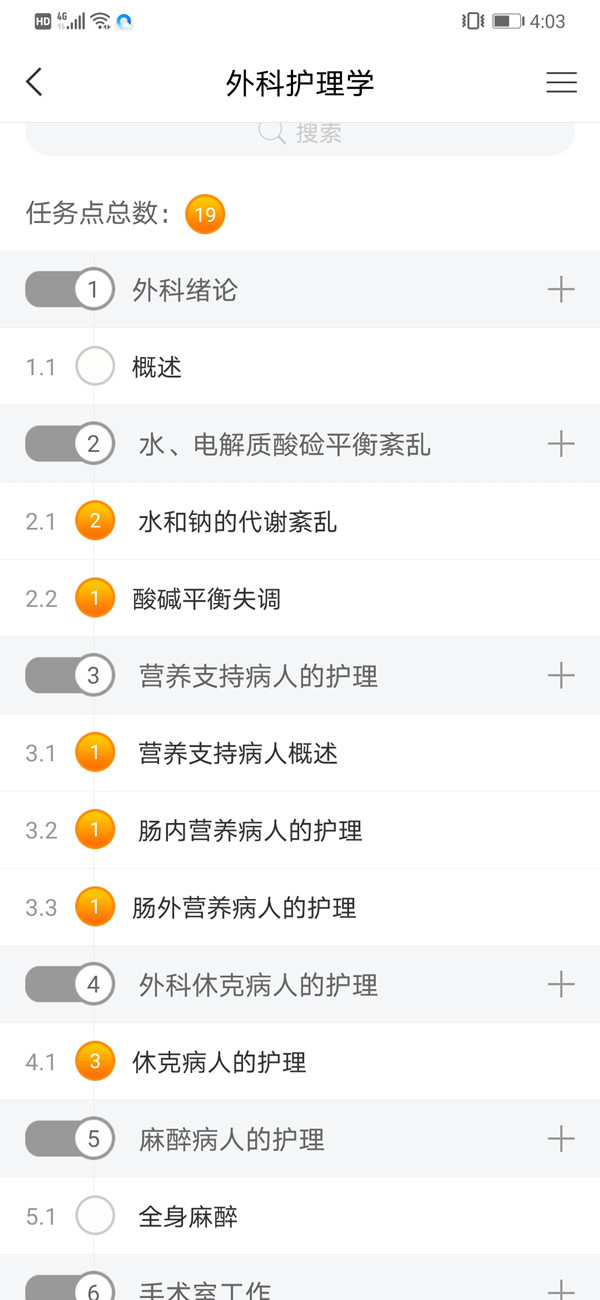The image size is (600, 1300).
Task: Toggle the plus beside 水、电解质酸碱平衡紊乱
Action: coord(561,444)
